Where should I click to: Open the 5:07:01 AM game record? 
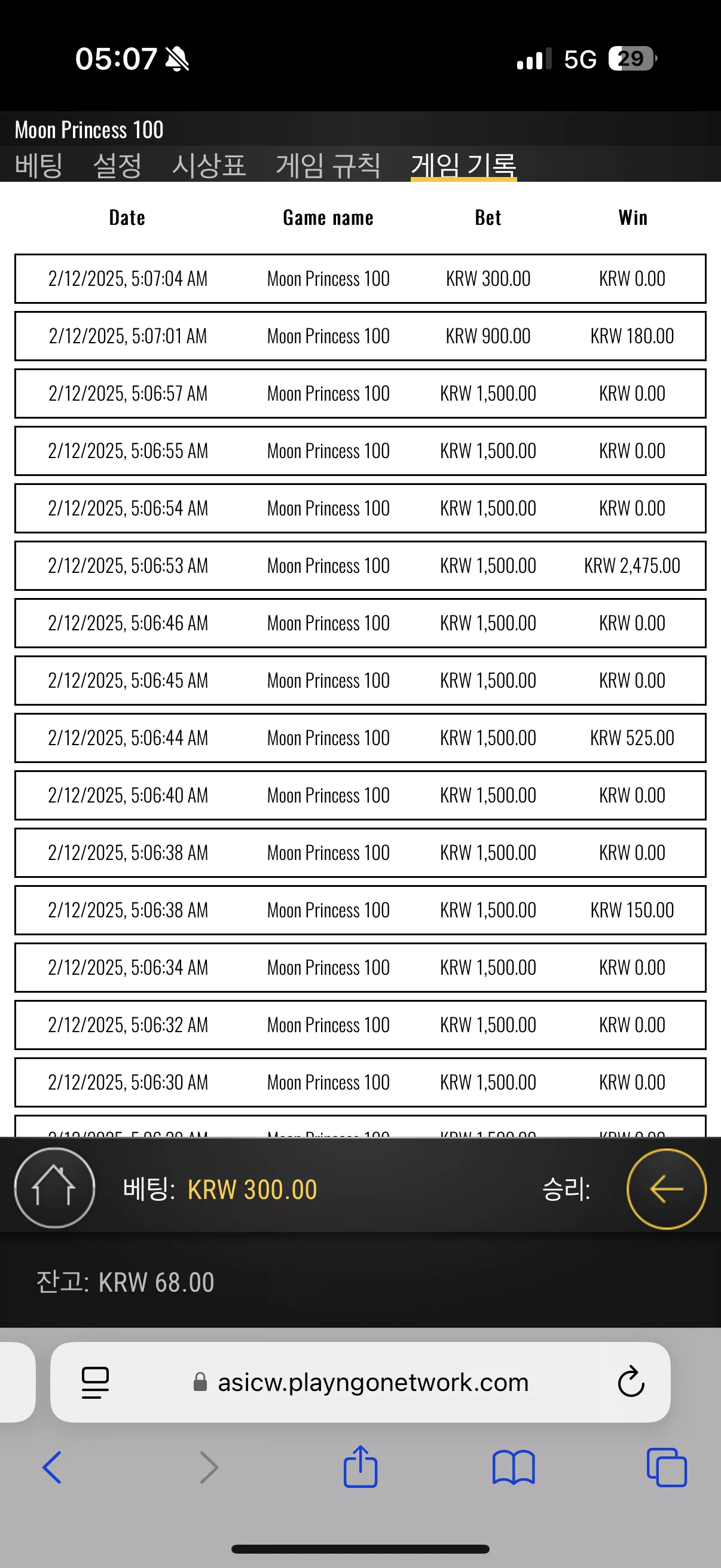pos(360,336)
